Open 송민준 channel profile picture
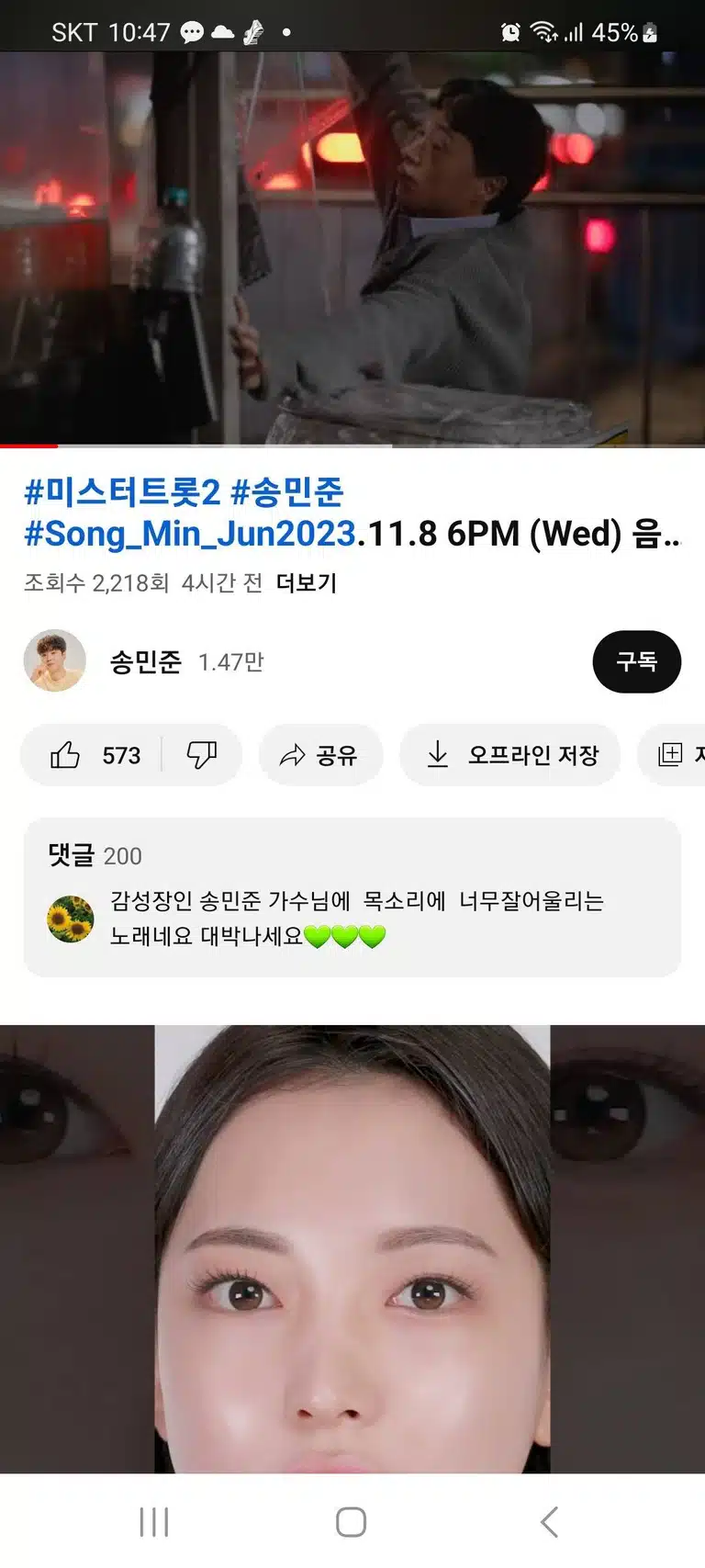The height and width of the screenshot is (1568, 705). point(55,661)
